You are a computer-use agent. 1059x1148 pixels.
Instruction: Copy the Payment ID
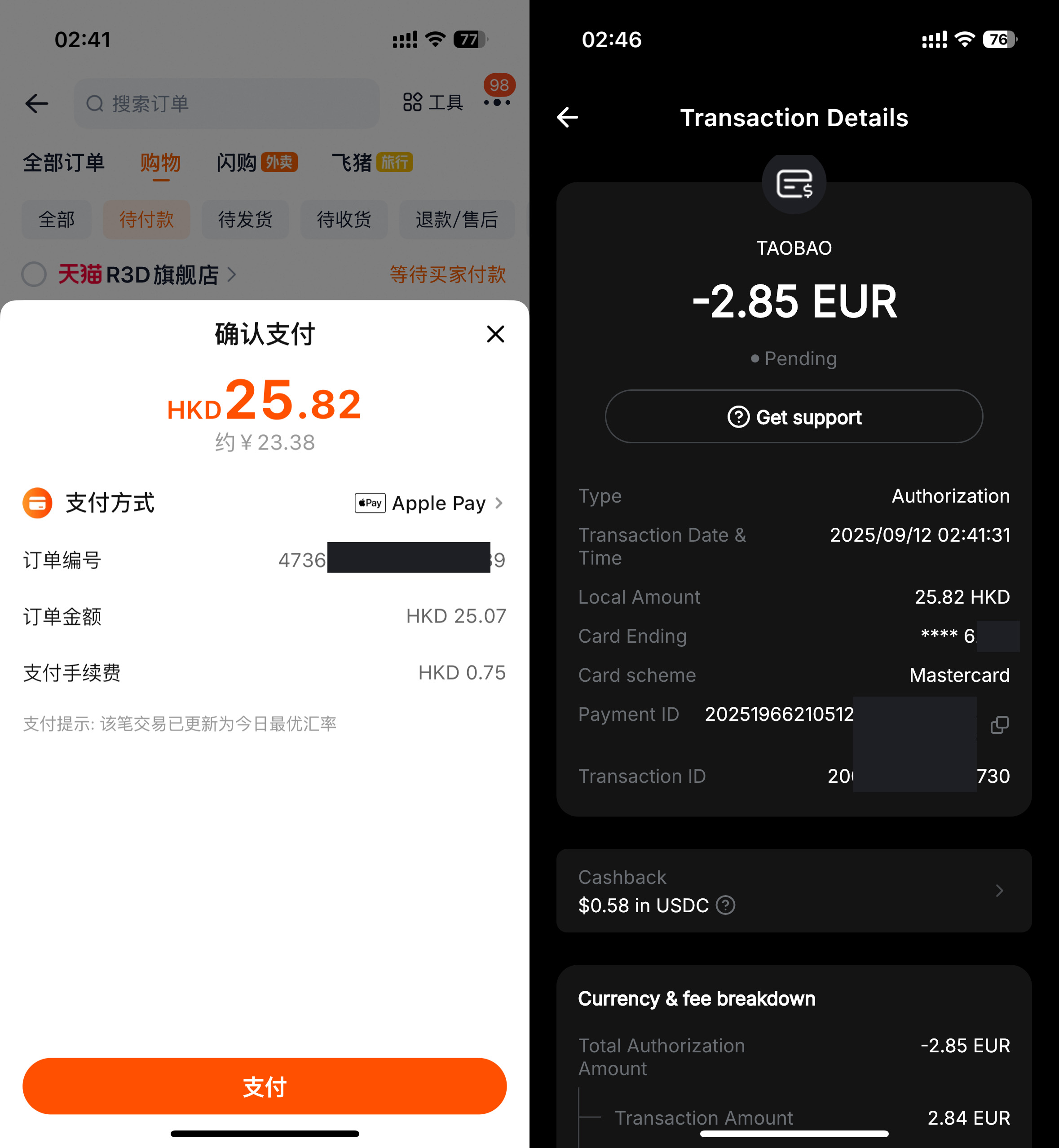click(x=999, y=725)
